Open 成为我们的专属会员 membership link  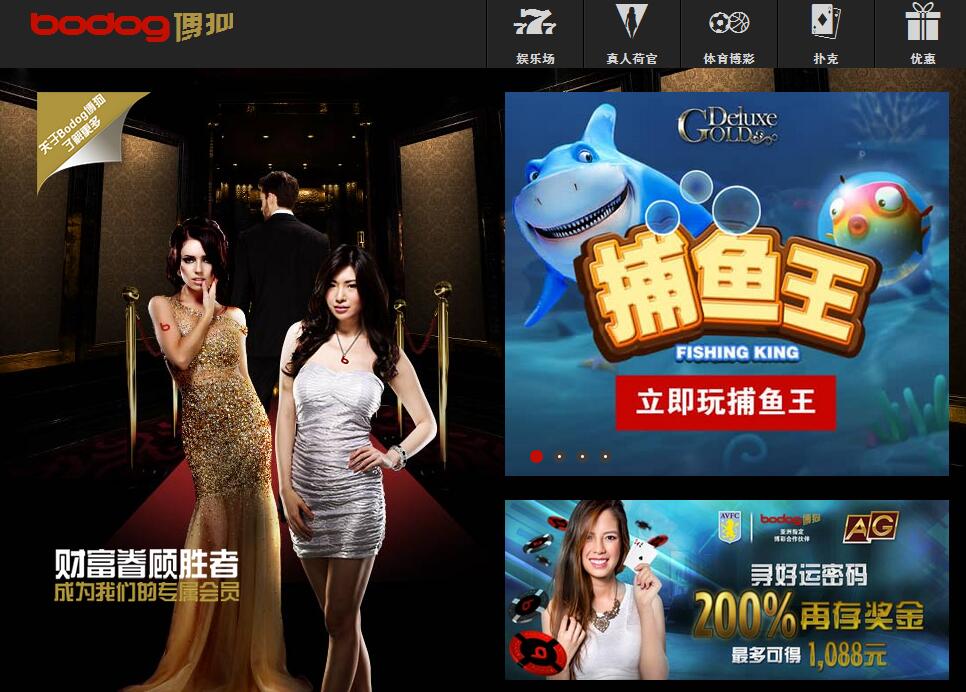click(x=147, y=591)
